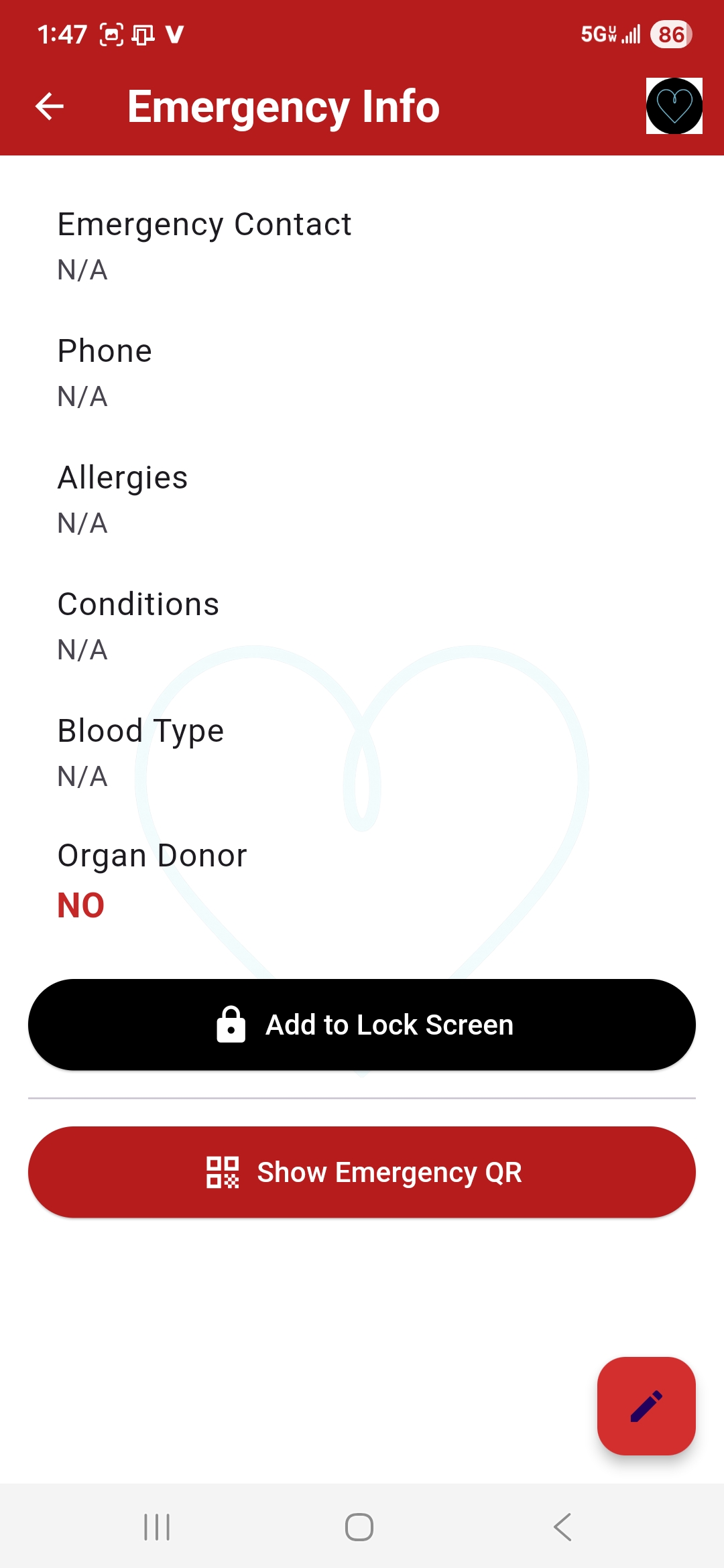This screenshot has height=1568, width=724.
Task: Tap the Conditions section label
Action: pyautogui.click(x=138, y=604)
